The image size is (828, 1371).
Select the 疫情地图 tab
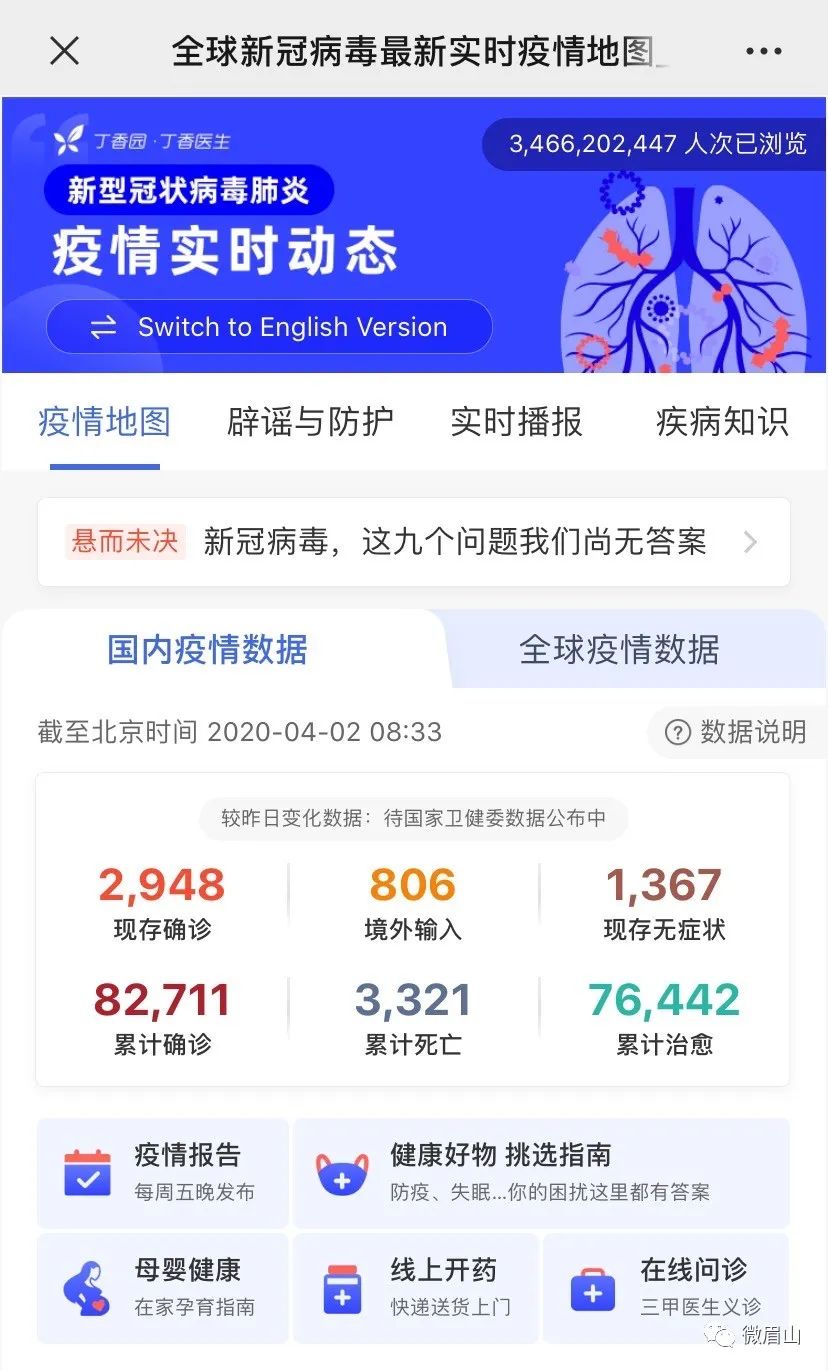pyautogui.click(x=104, y=422)
